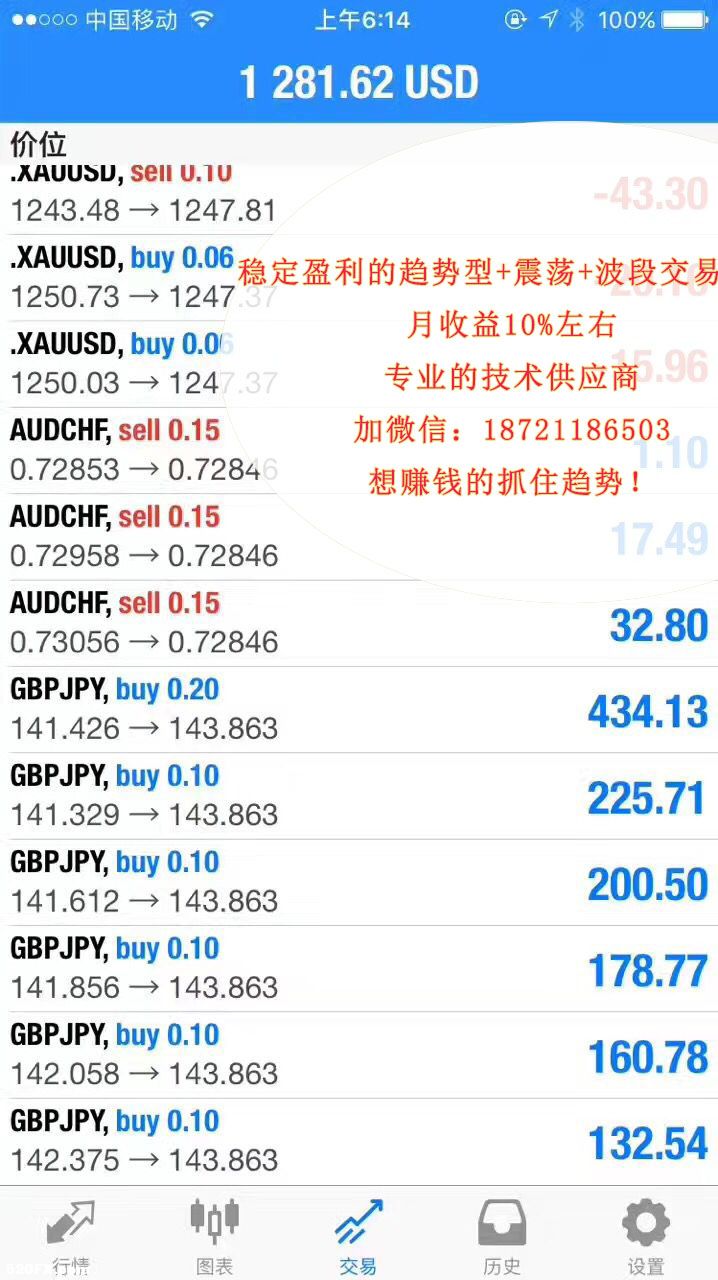Tap AUDCHF sell opened at 0.72958
Screen dimensions: 718x1280
(x=359, y=537)
